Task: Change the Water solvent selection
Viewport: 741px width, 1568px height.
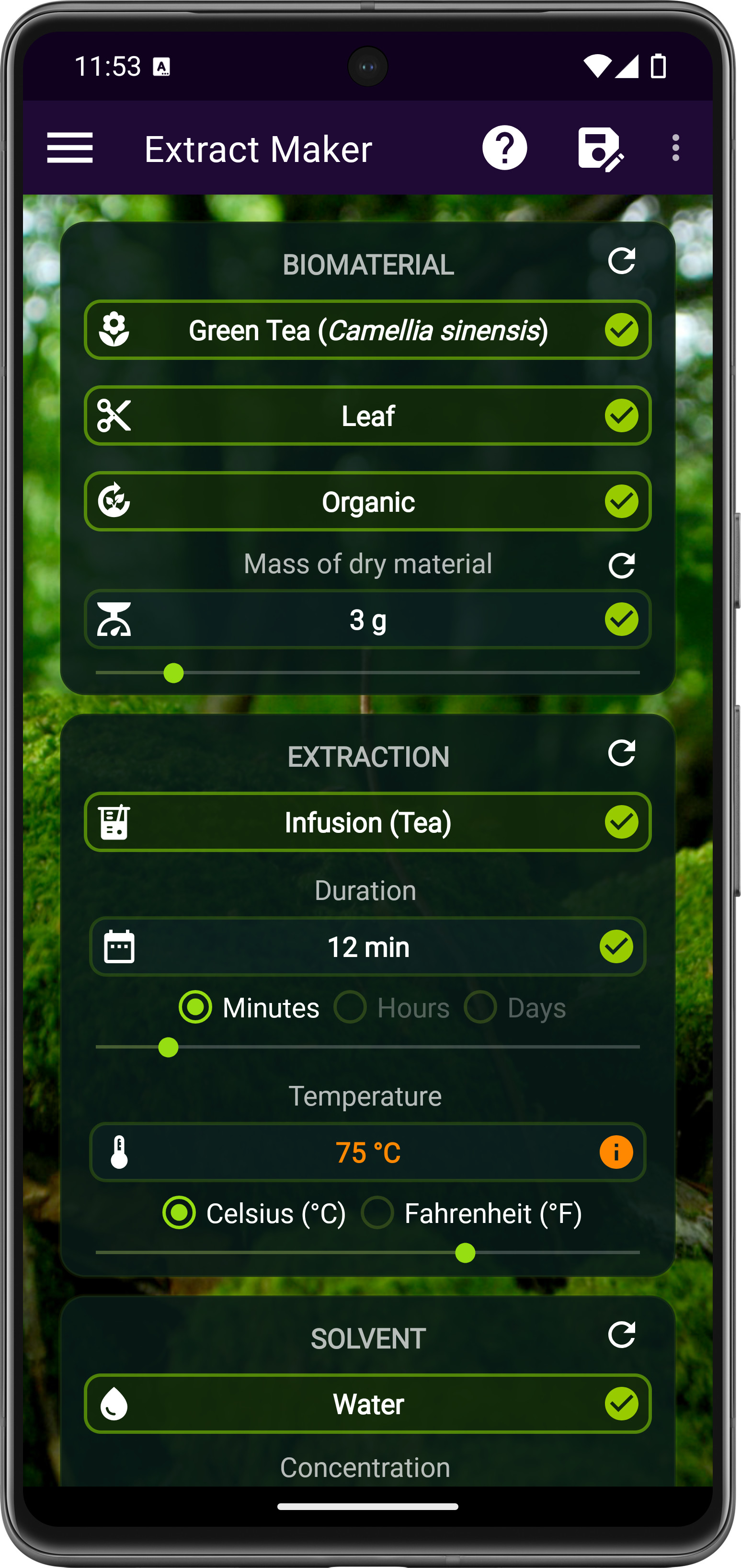Action: [x=367, y=1404]
